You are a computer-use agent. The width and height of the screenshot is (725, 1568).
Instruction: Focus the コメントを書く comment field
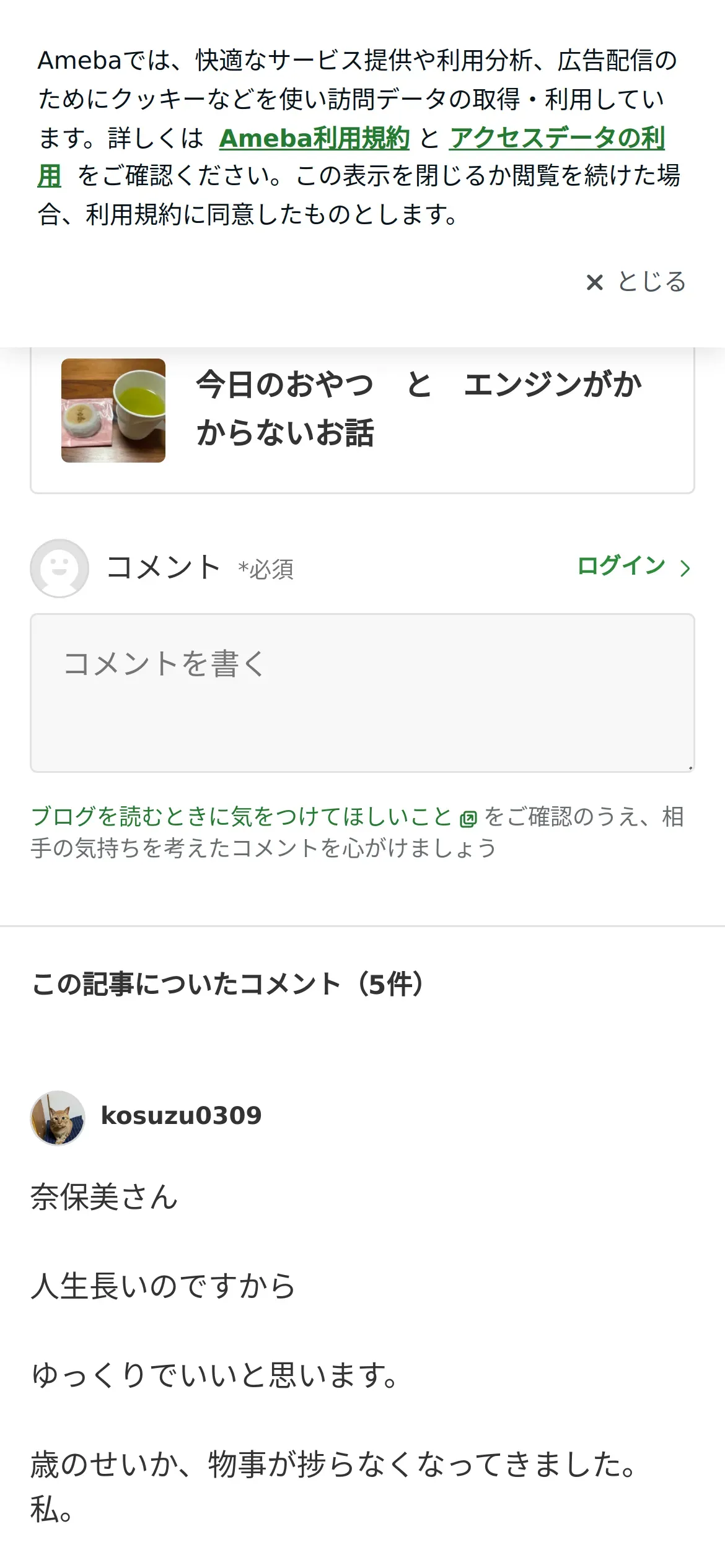pos(362,693)
